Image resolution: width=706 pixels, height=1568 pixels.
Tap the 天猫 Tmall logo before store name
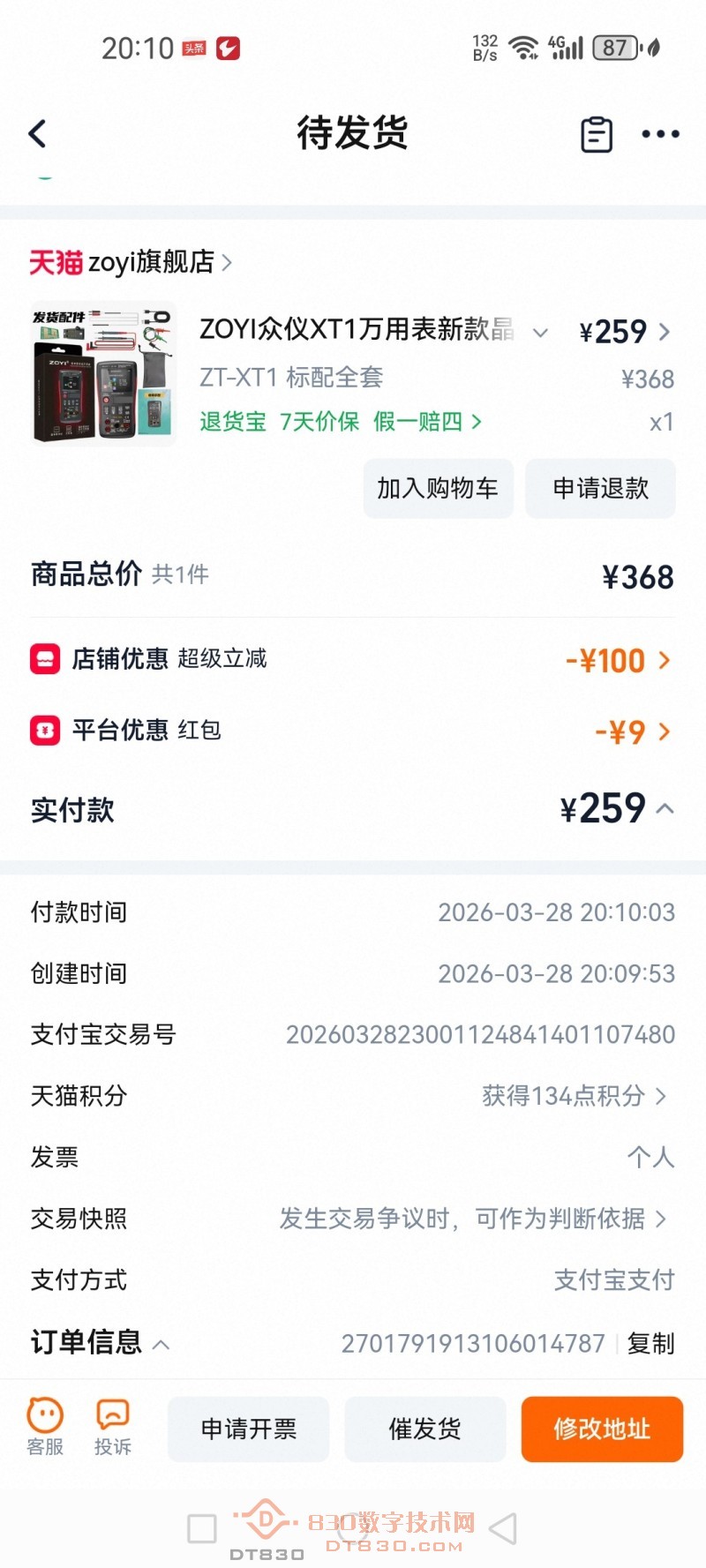click(55, 262)
